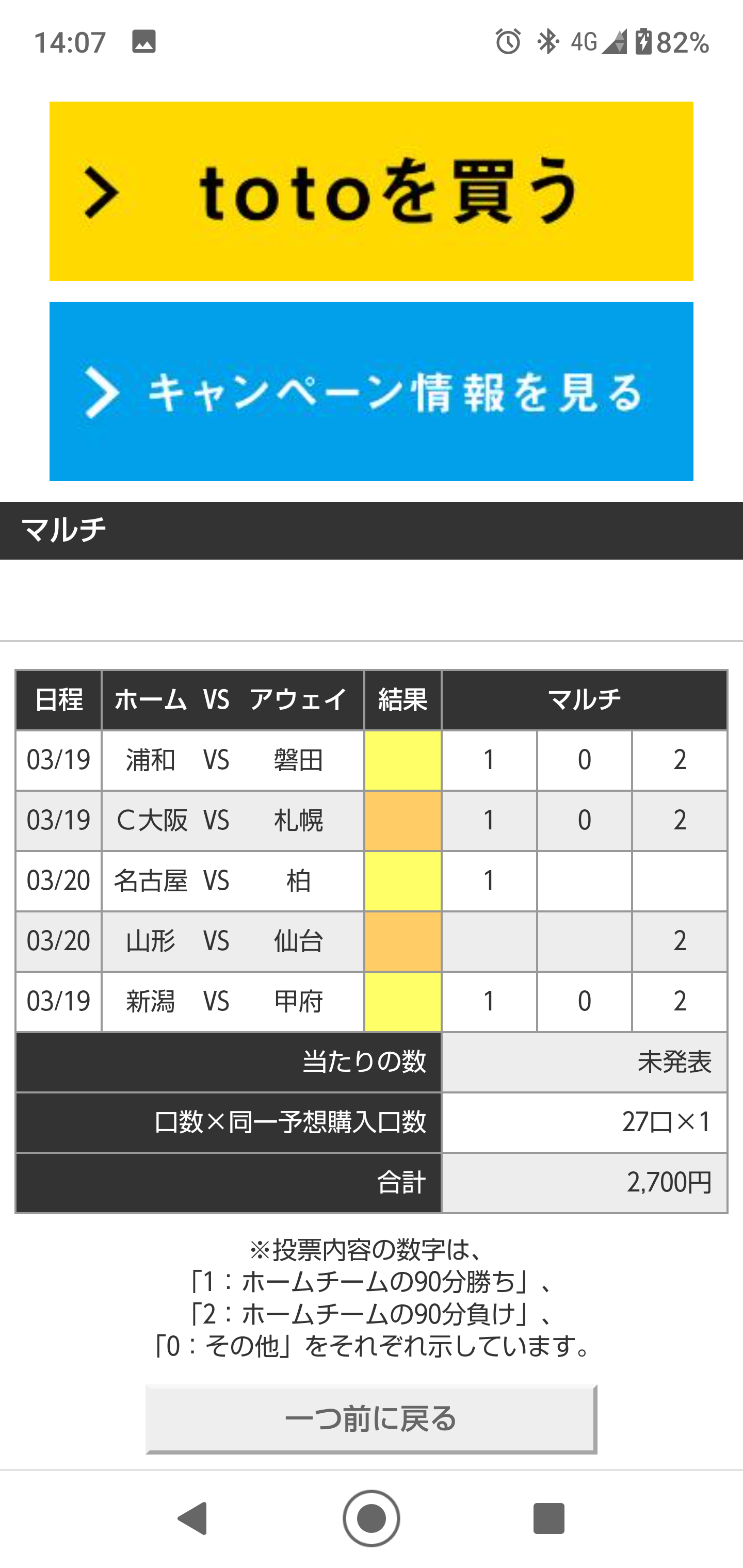Go to the home screen

(x=371, y=1518)
